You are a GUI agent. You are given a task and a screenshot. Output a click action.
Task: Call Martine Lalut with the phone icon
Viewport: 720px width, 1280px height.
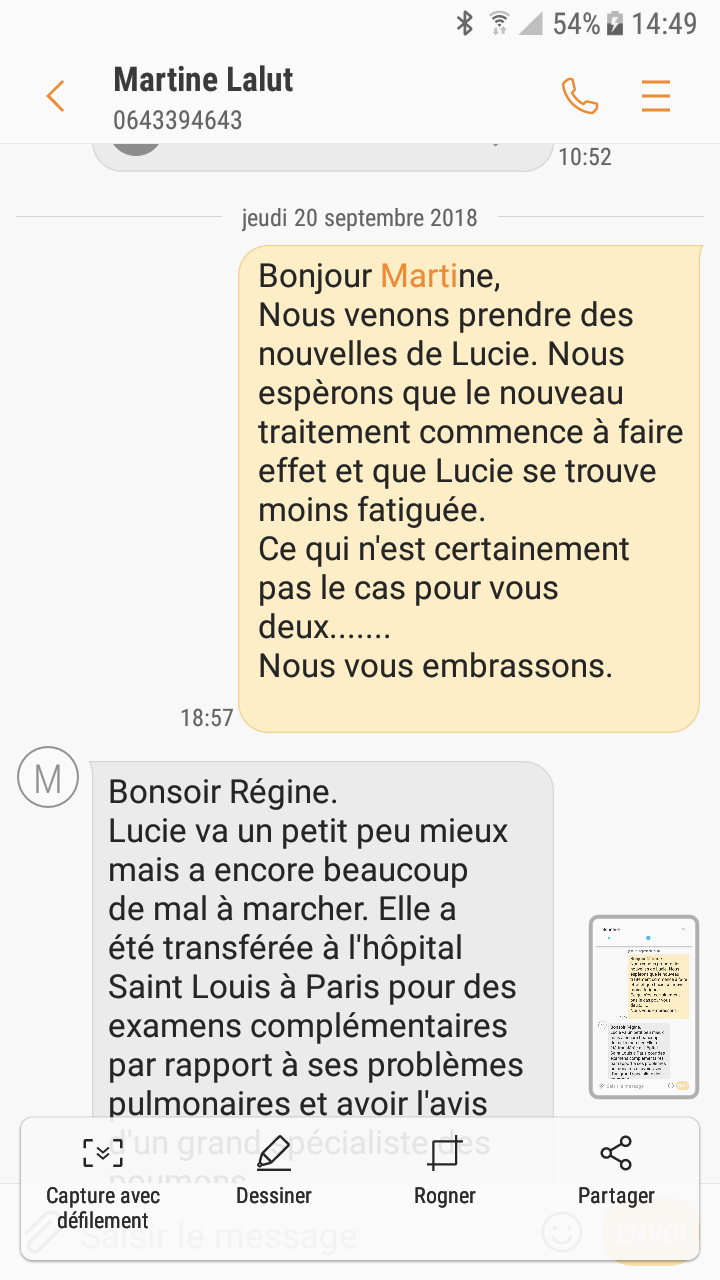pos(579,96)
